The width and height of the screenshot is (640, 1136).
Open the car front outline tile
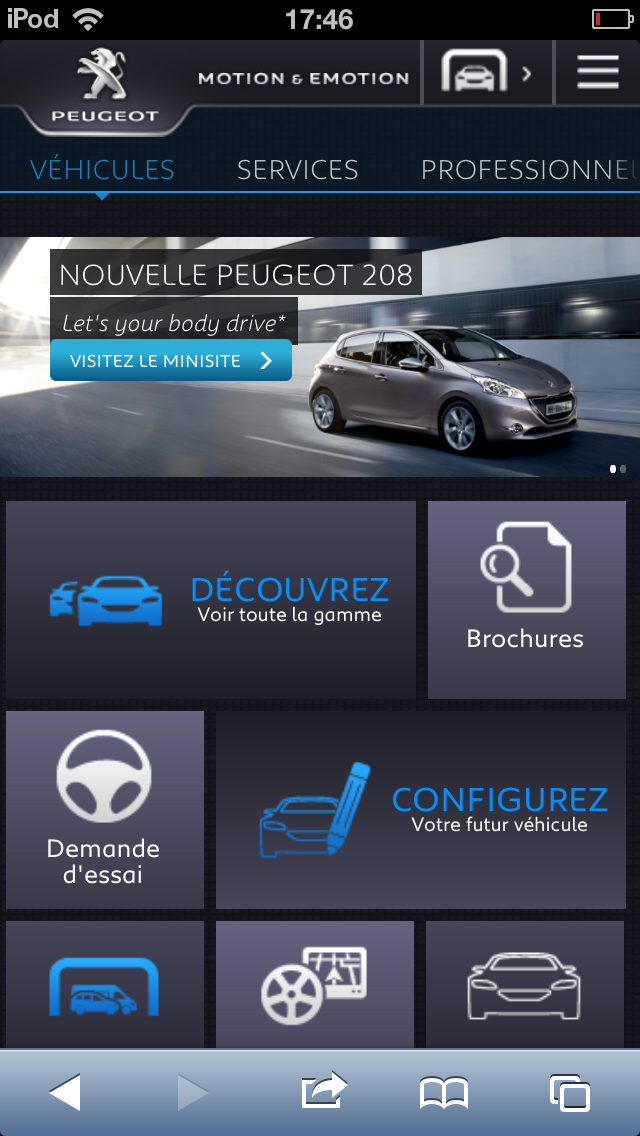(x=525, y=985)
